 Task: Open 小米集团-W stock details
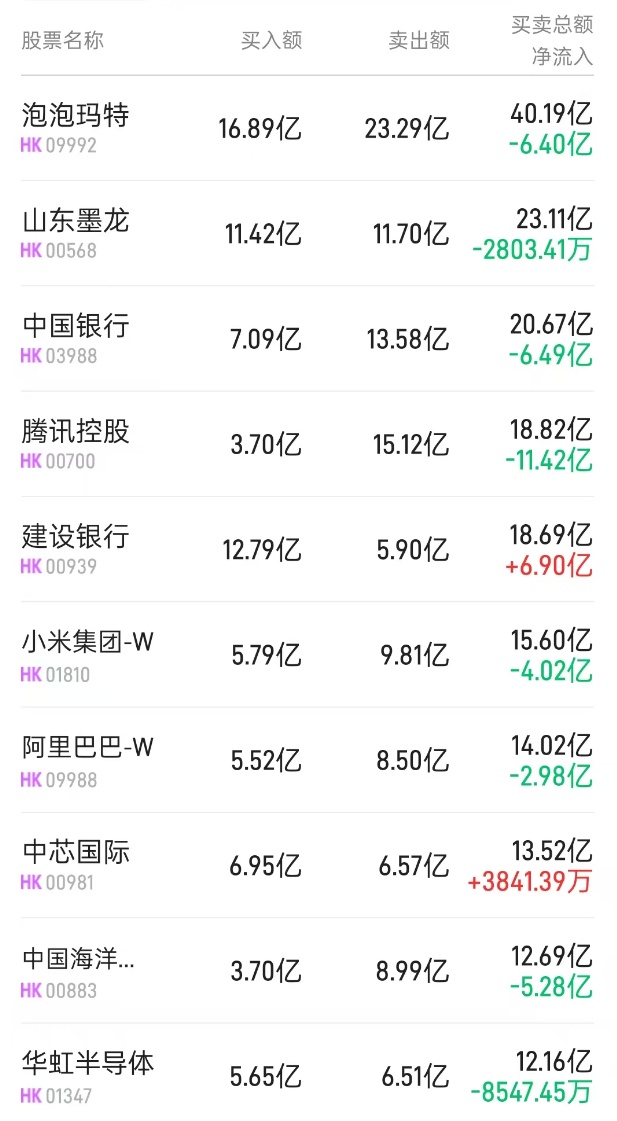(88, 642)
